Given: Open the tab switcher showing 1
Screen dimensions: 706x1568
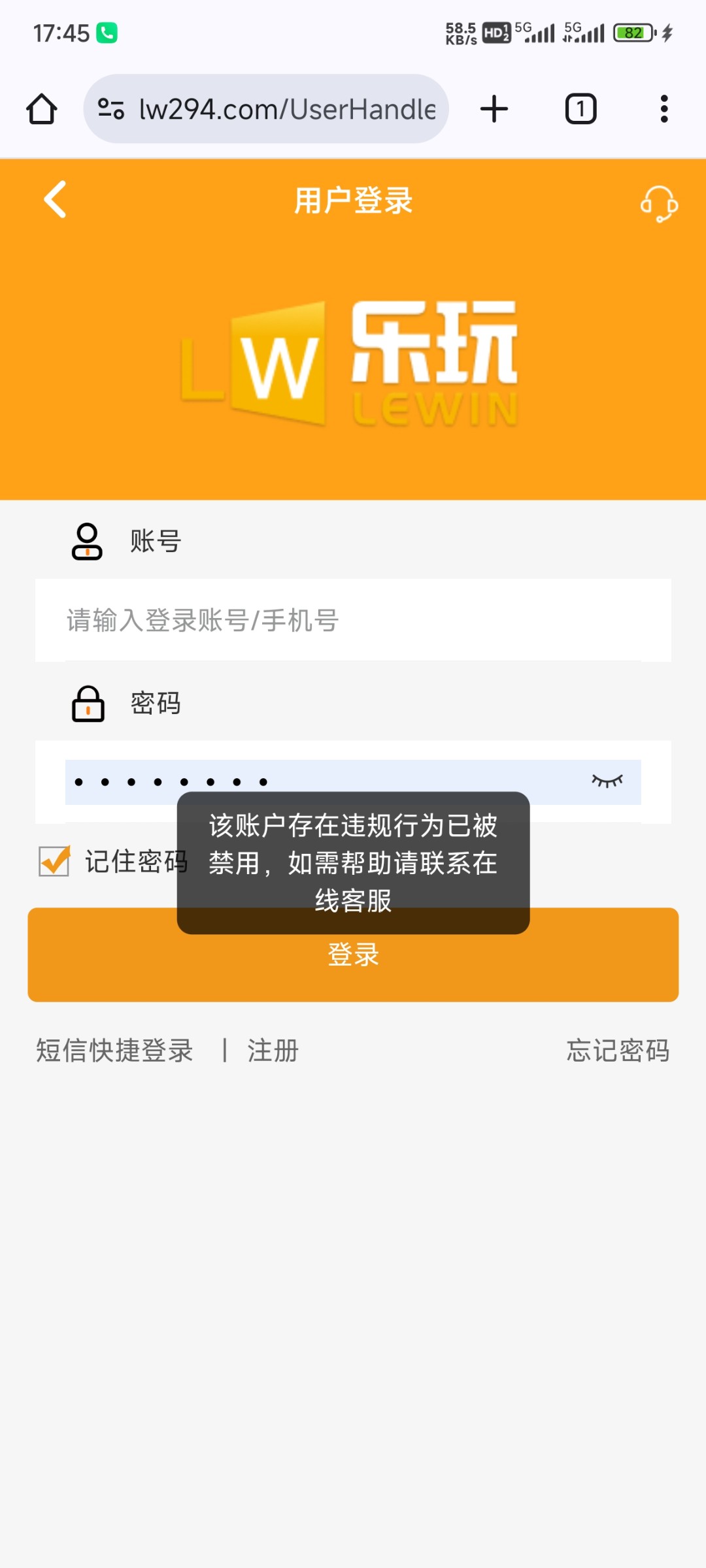Looking at the screenshot, I should pos(580,109).
